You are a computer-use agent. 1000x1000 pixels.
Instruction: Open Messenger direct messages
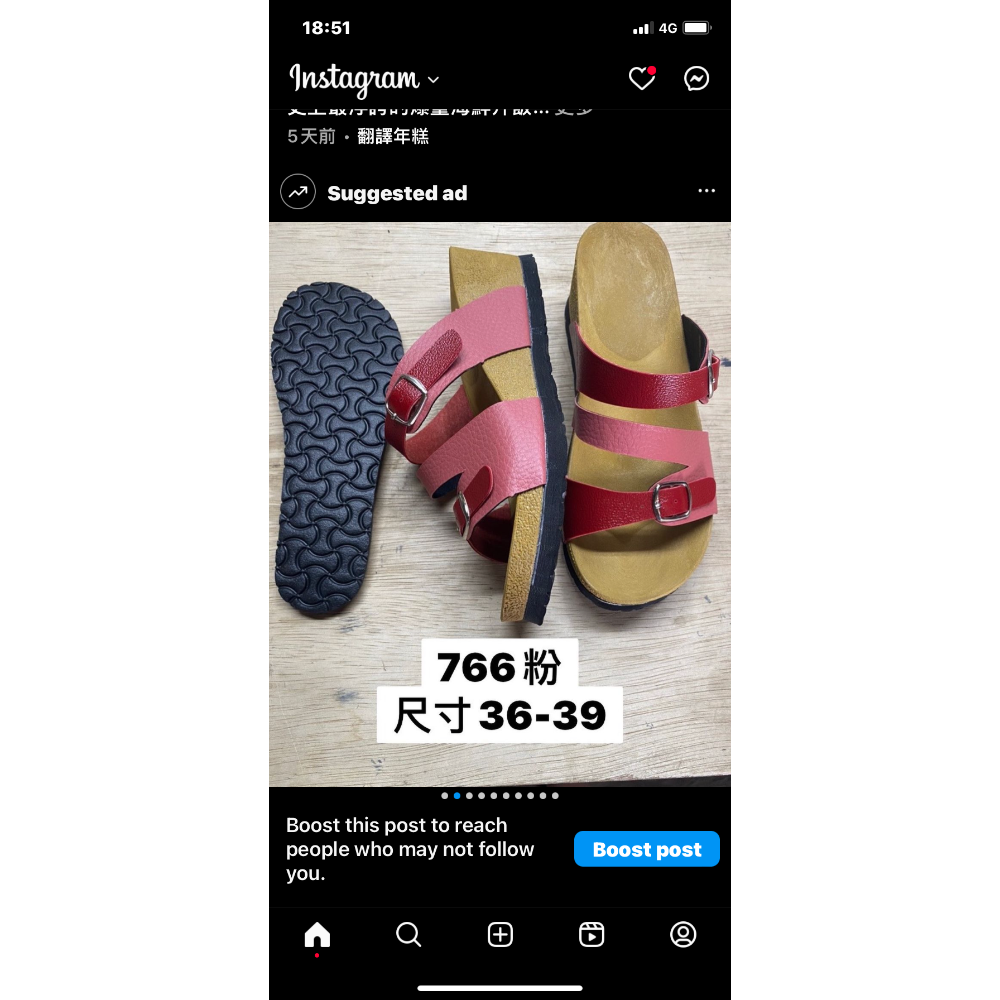(x=697, y=79)
